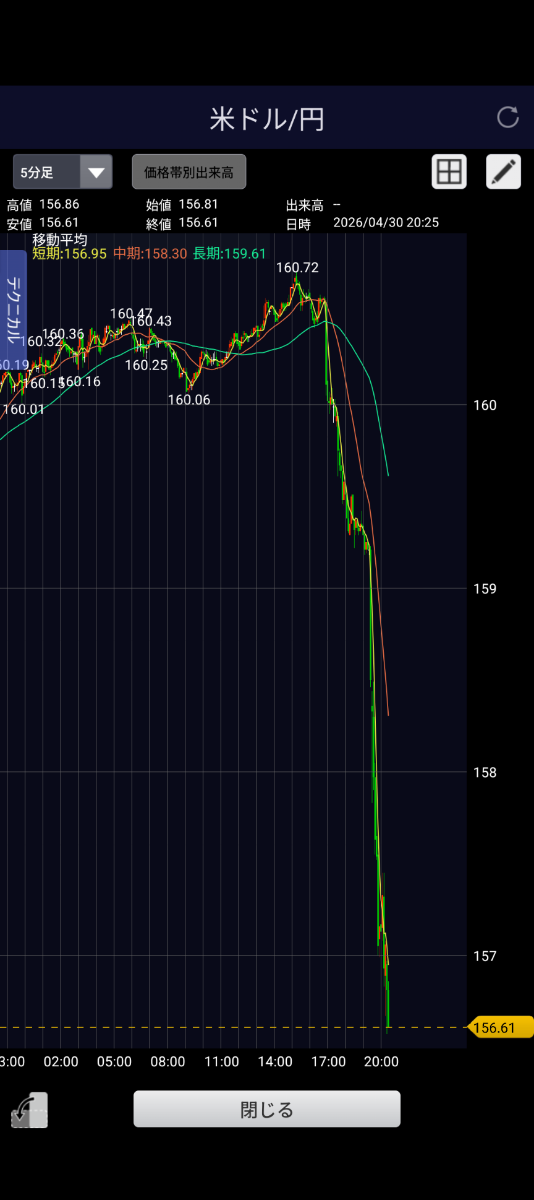Viewport: 534px width, 1200px height.
Task: Open the split chart grid layout
Action: [x=449, y=172]
